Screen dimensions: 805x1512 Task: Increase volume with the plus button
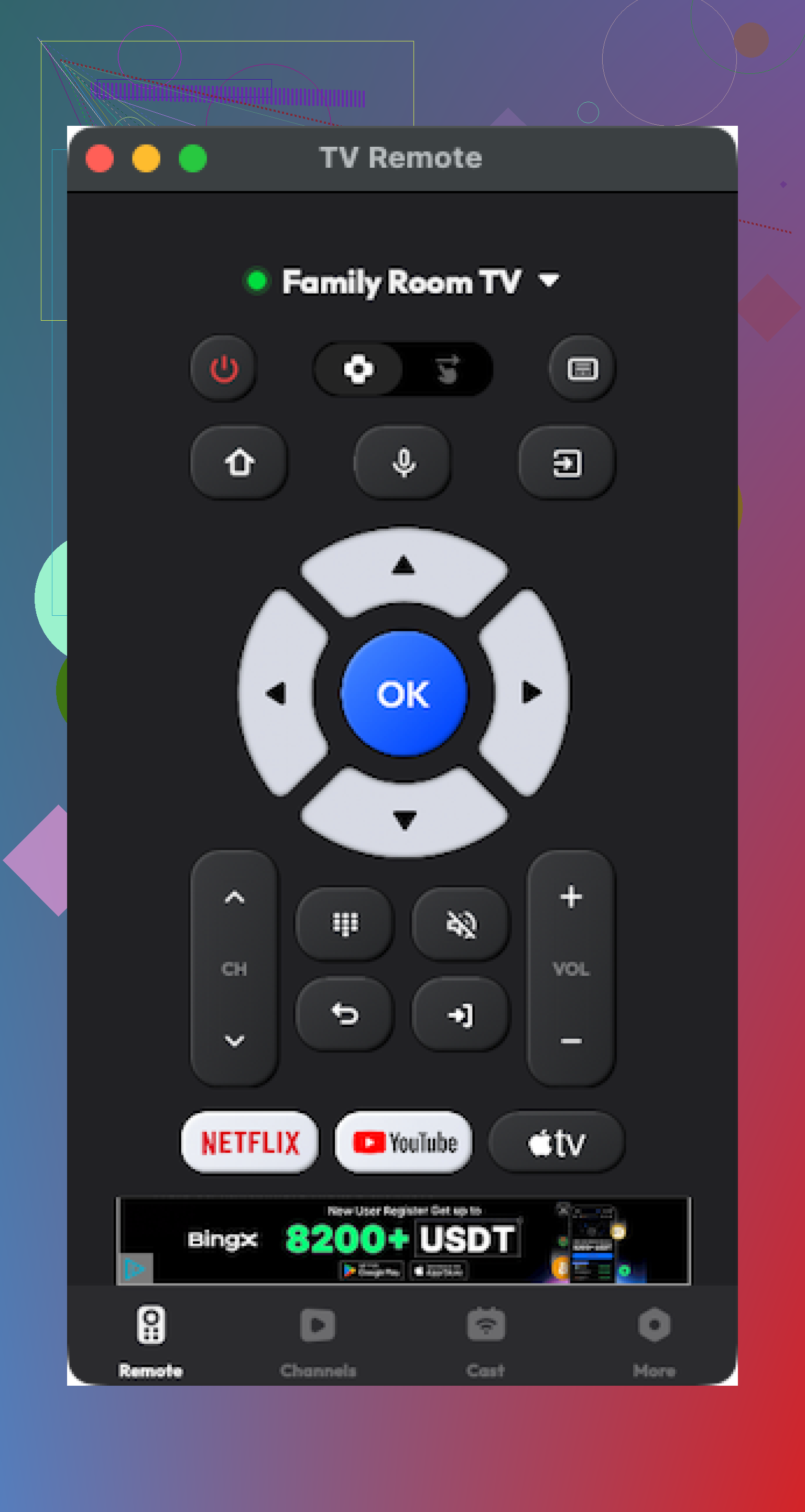[x=571, y=897]
